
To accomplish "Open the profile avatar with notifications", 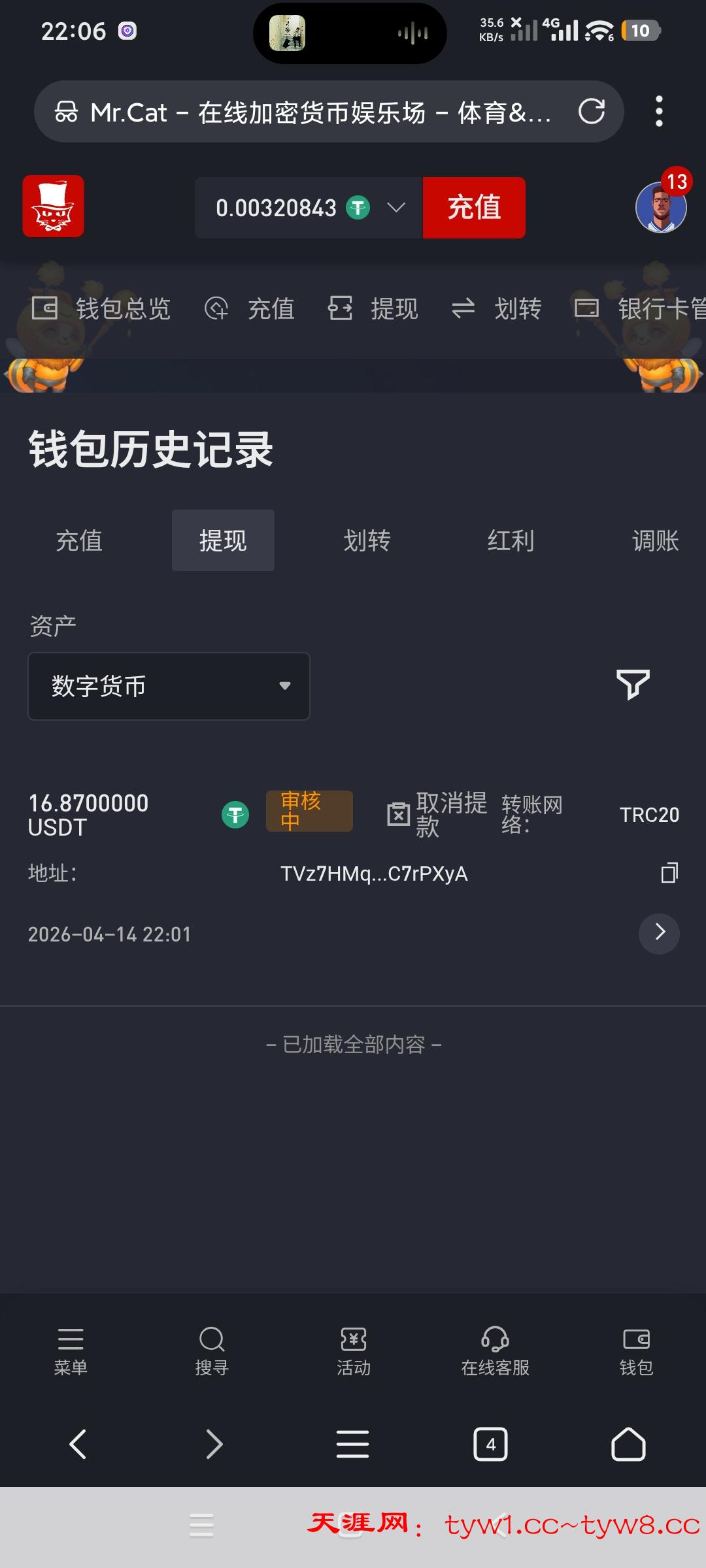I will 661,208.
